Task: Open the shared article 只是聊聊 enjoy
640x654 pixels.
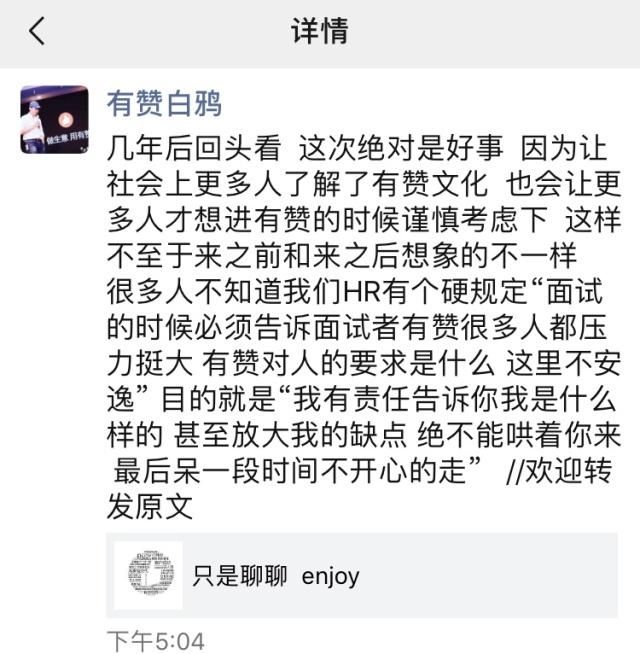Action: pyautogui.click(x=361, y=575)
